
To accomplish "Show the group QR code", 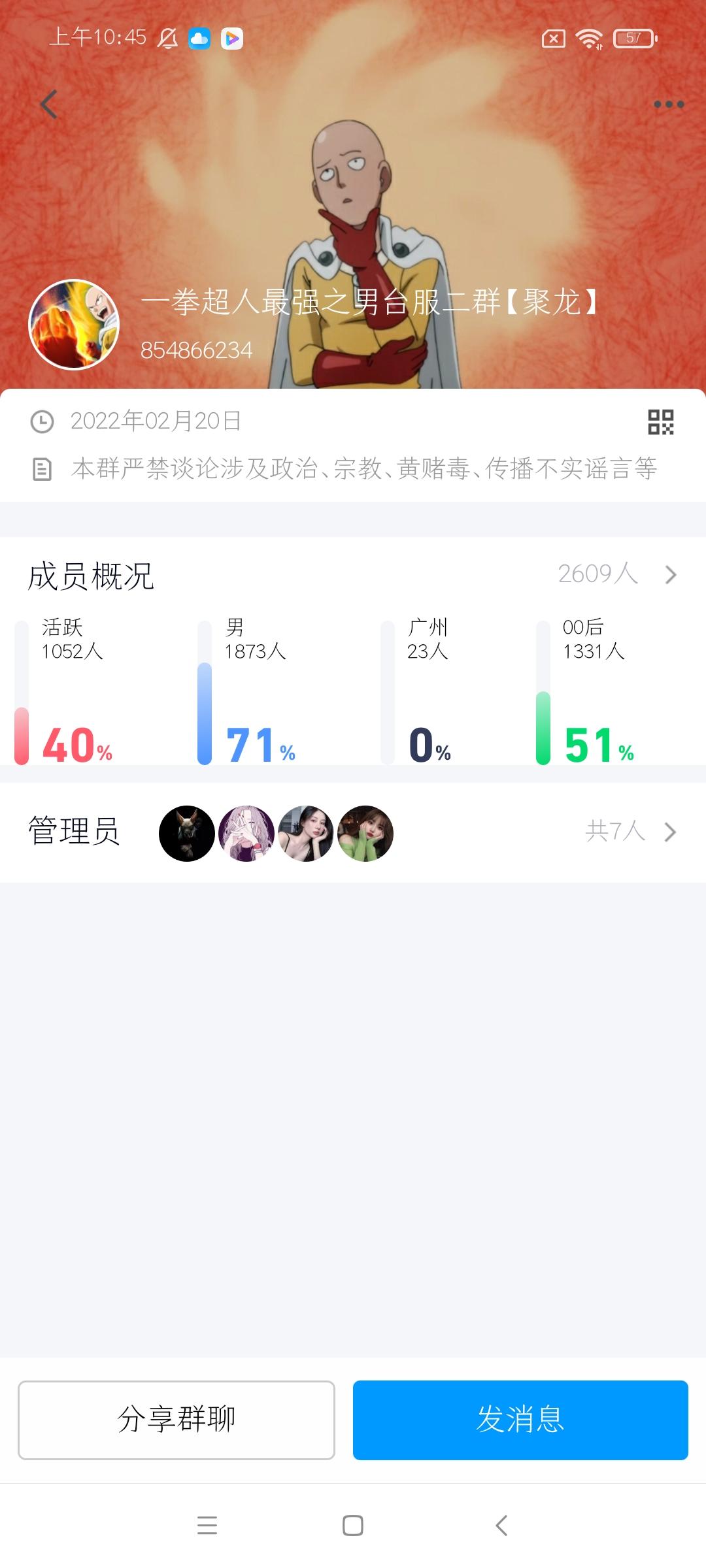I will click(x=661, y=422).
